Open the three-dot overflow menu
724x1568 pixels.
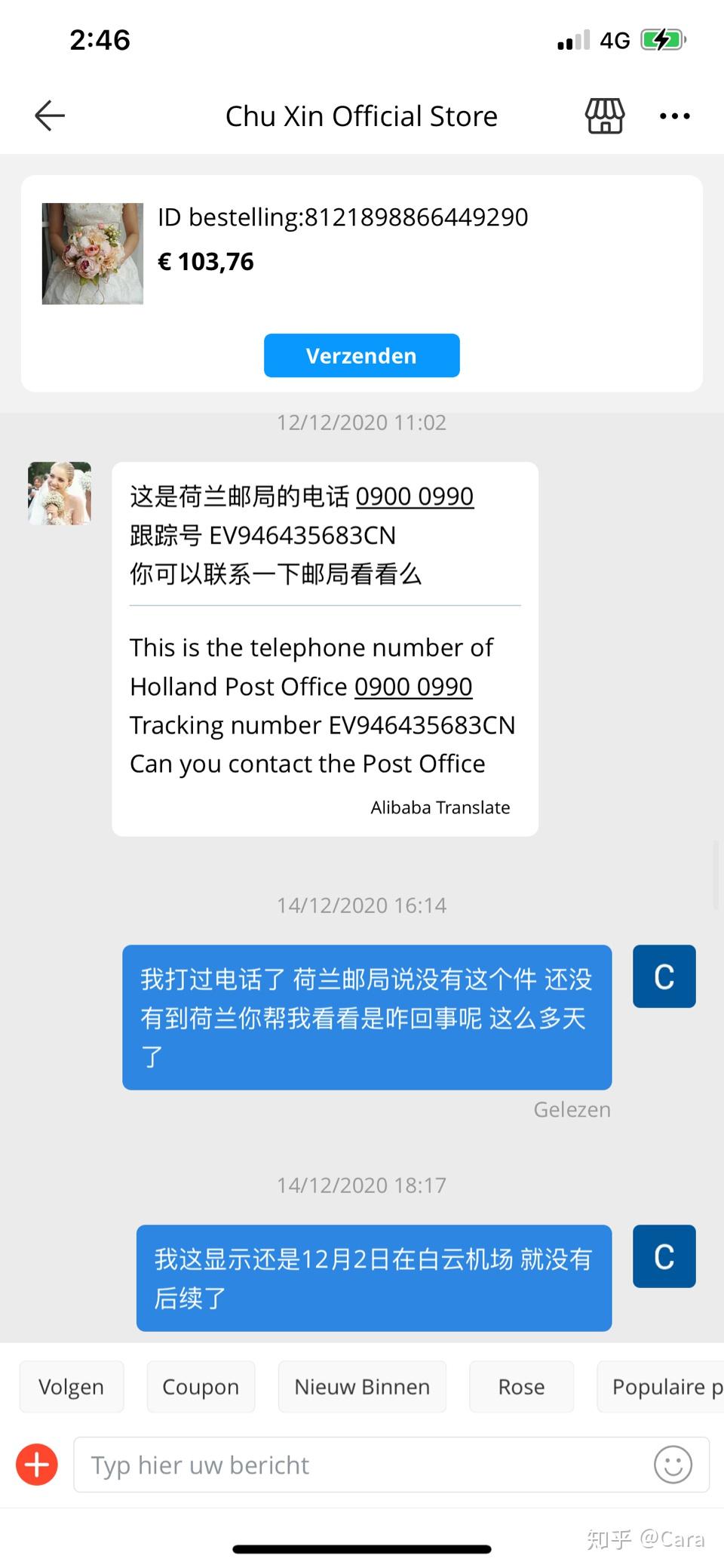(674, 116)
